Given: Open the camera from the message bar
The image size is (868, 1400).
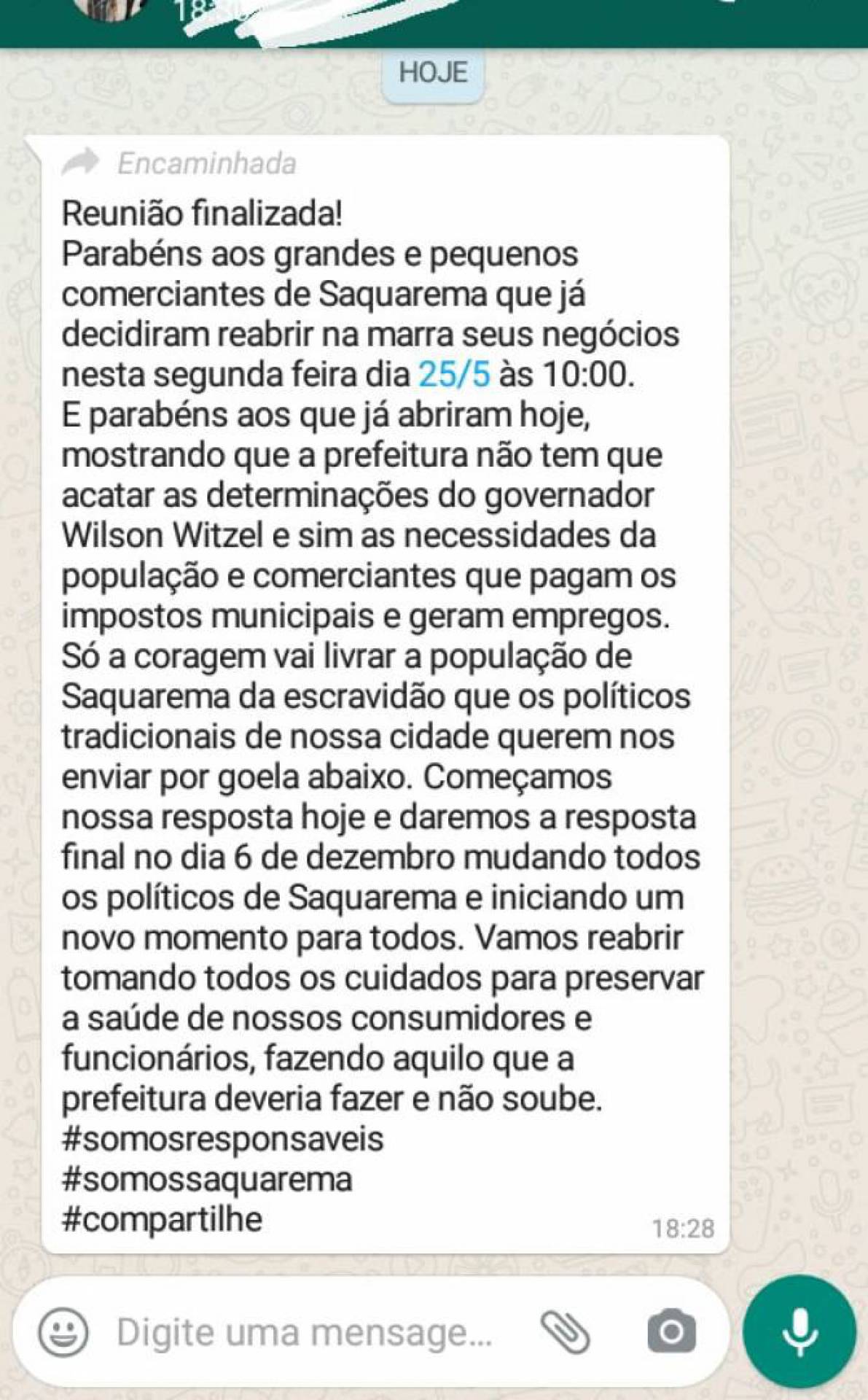Looking at the screenshot, I should (671, 1332).
